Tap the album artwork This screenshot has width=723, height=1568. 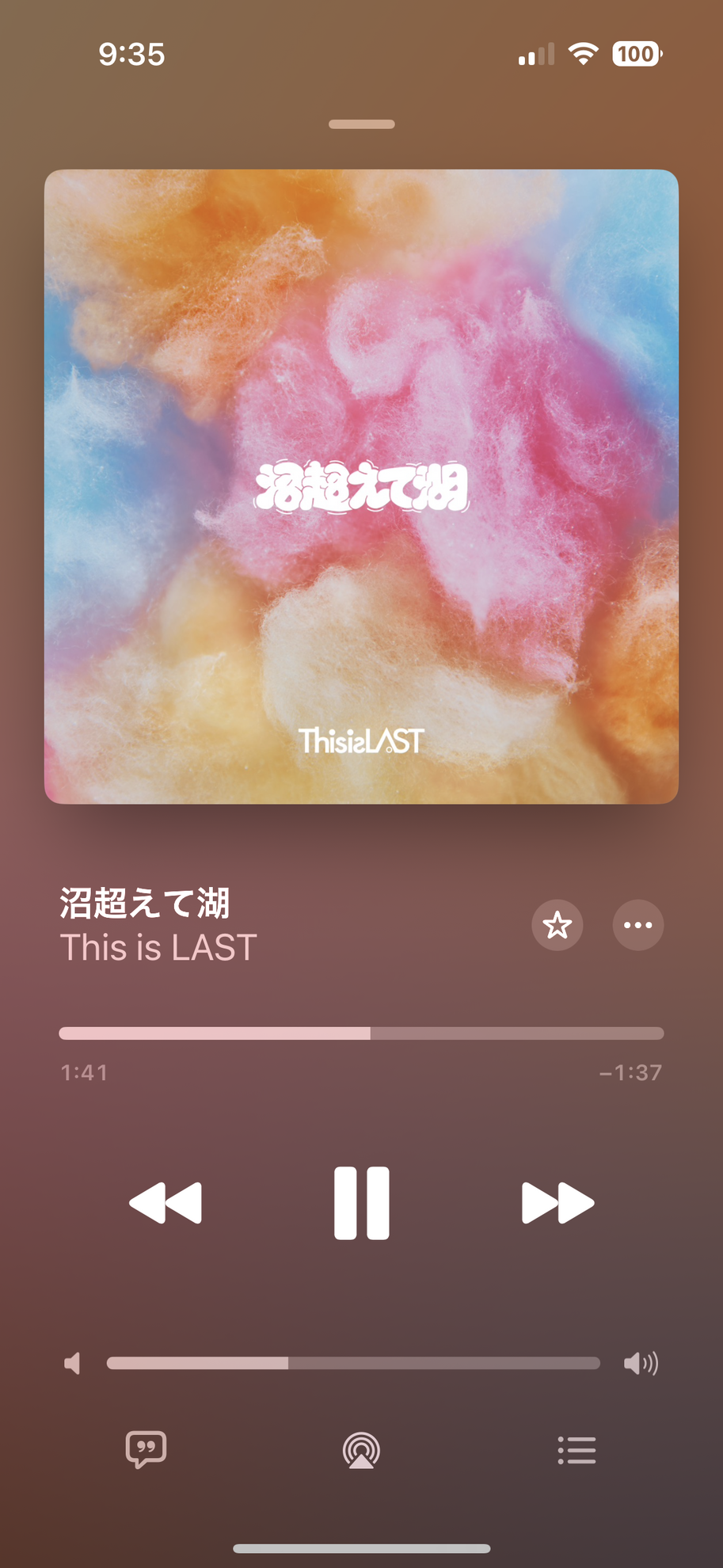tap(361, 486)
